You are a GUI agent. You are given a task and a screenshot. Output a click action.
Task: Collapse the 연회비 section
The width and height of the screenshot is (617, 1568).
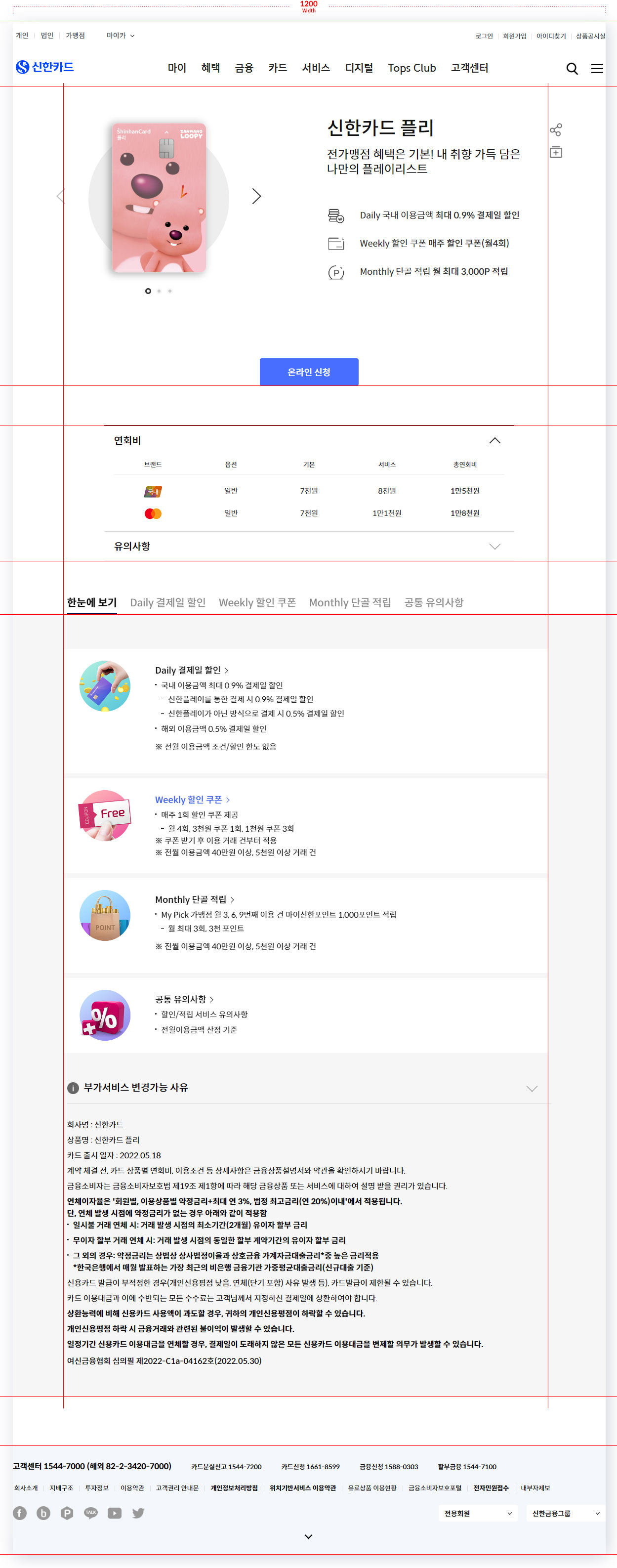click(494, 440)
